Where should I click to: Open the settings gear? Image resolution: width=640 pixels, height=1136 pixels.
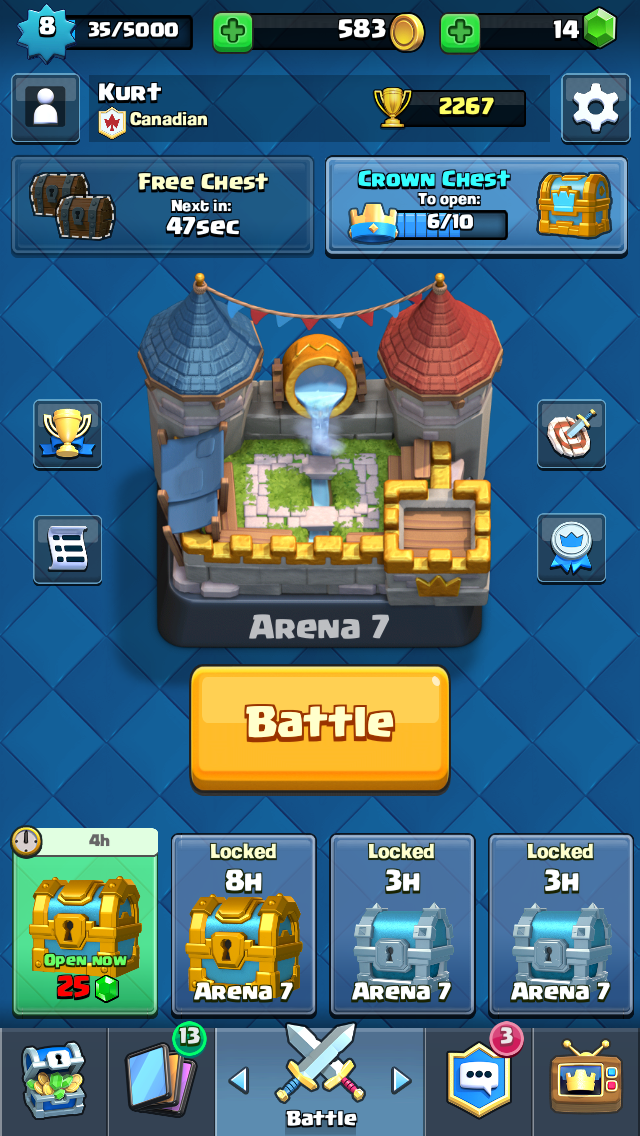[595, 108]
